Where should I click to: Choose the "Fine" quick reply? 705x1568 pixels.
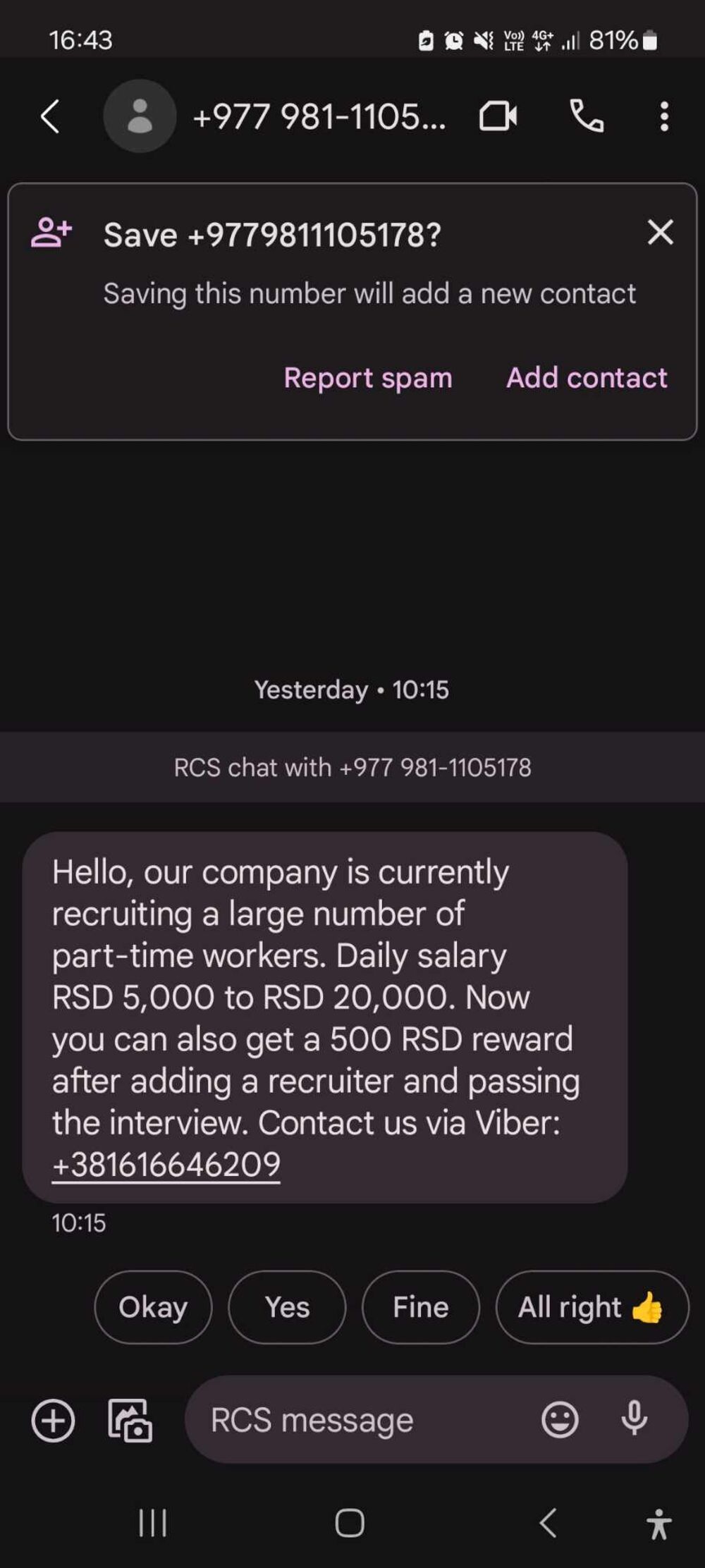click(x=421, y=1307)
